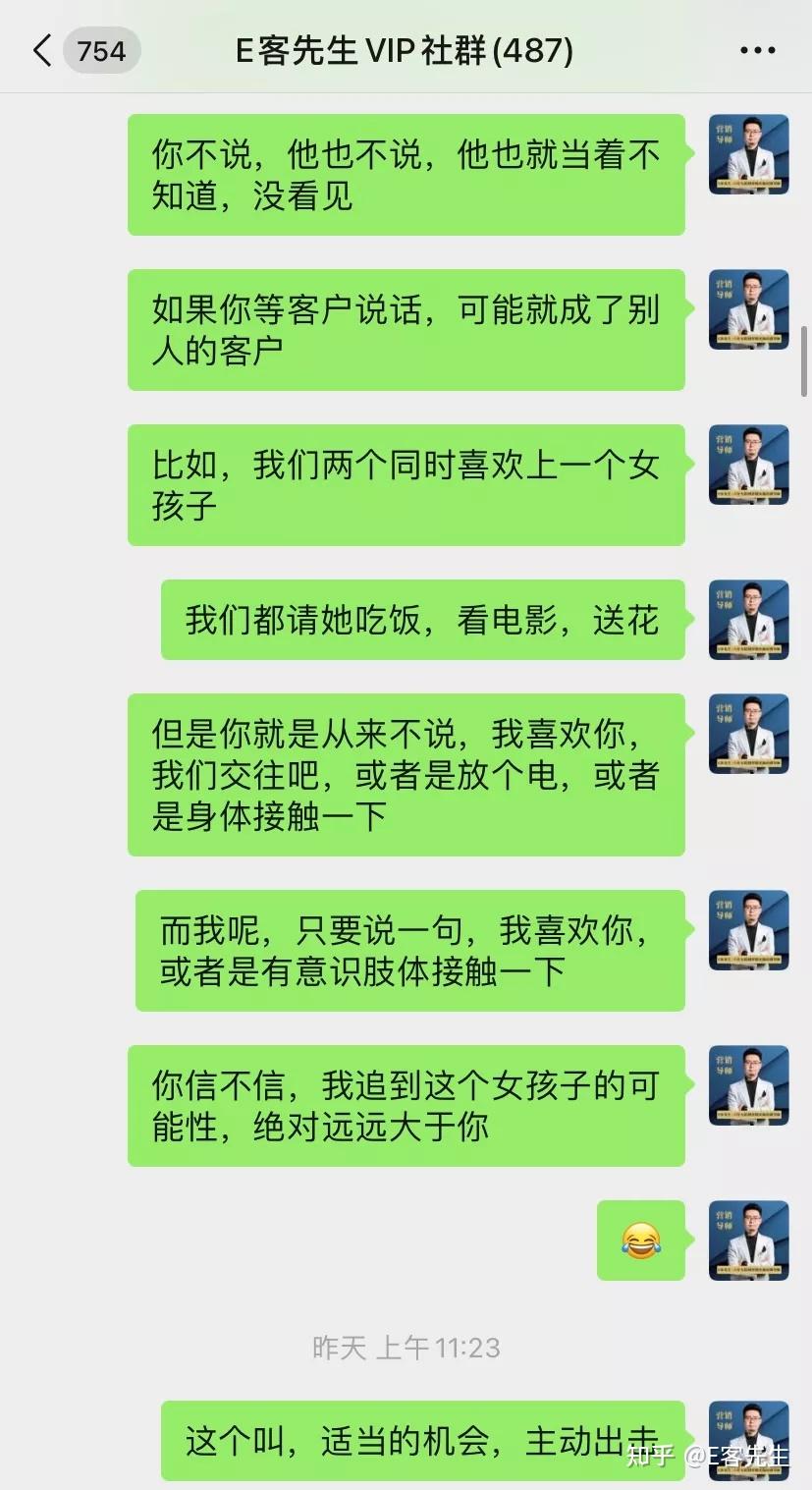Image resolution: width=812 pixels, height=1490 pixels.
Task: Open avatar beside the laughing emoji message
Action: point(748,1241)
